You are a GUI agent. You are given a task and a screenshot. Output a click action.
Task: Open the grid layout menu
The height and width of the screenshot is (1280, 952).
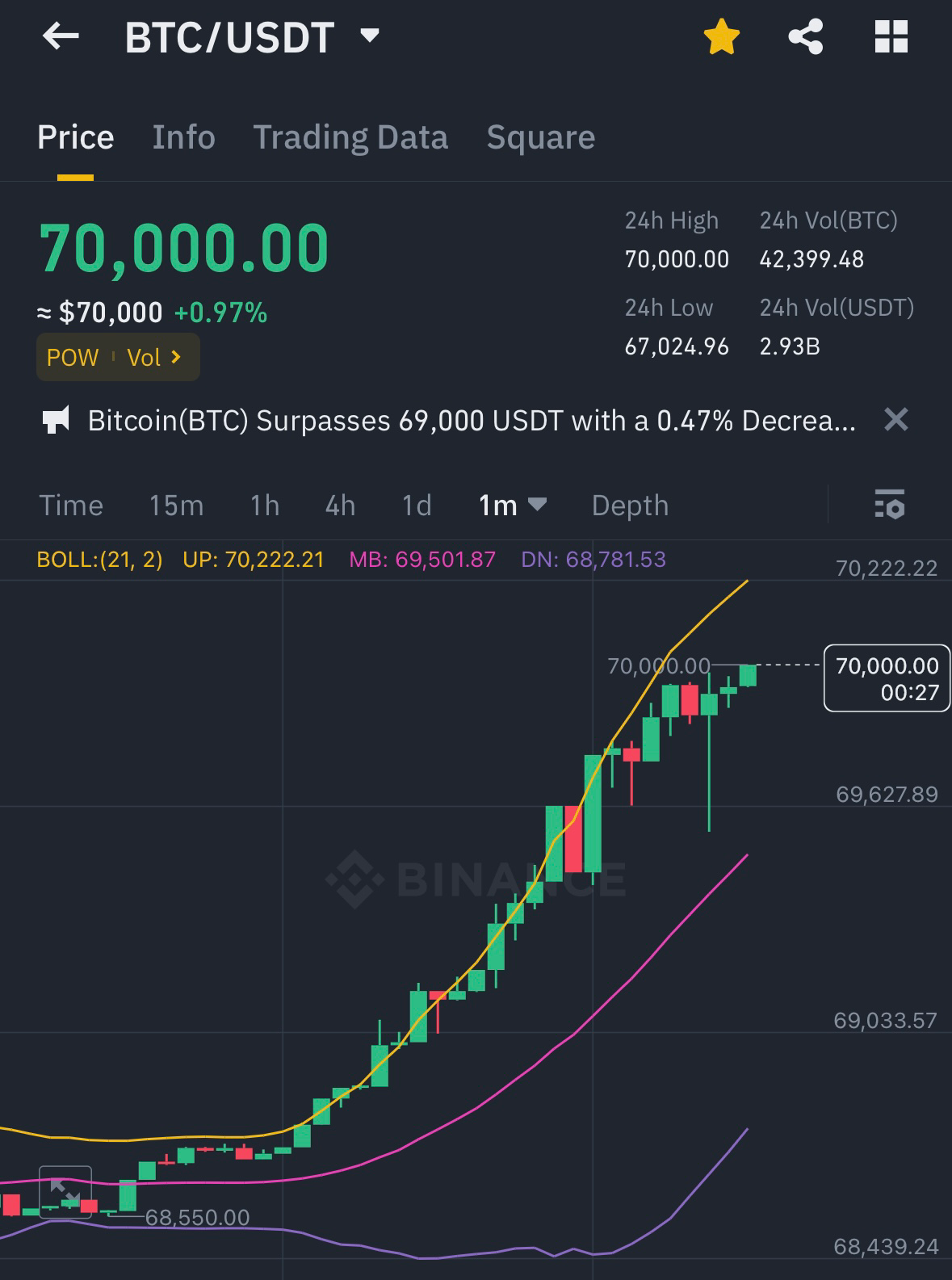pyautogui.click(x=891, y=37)
